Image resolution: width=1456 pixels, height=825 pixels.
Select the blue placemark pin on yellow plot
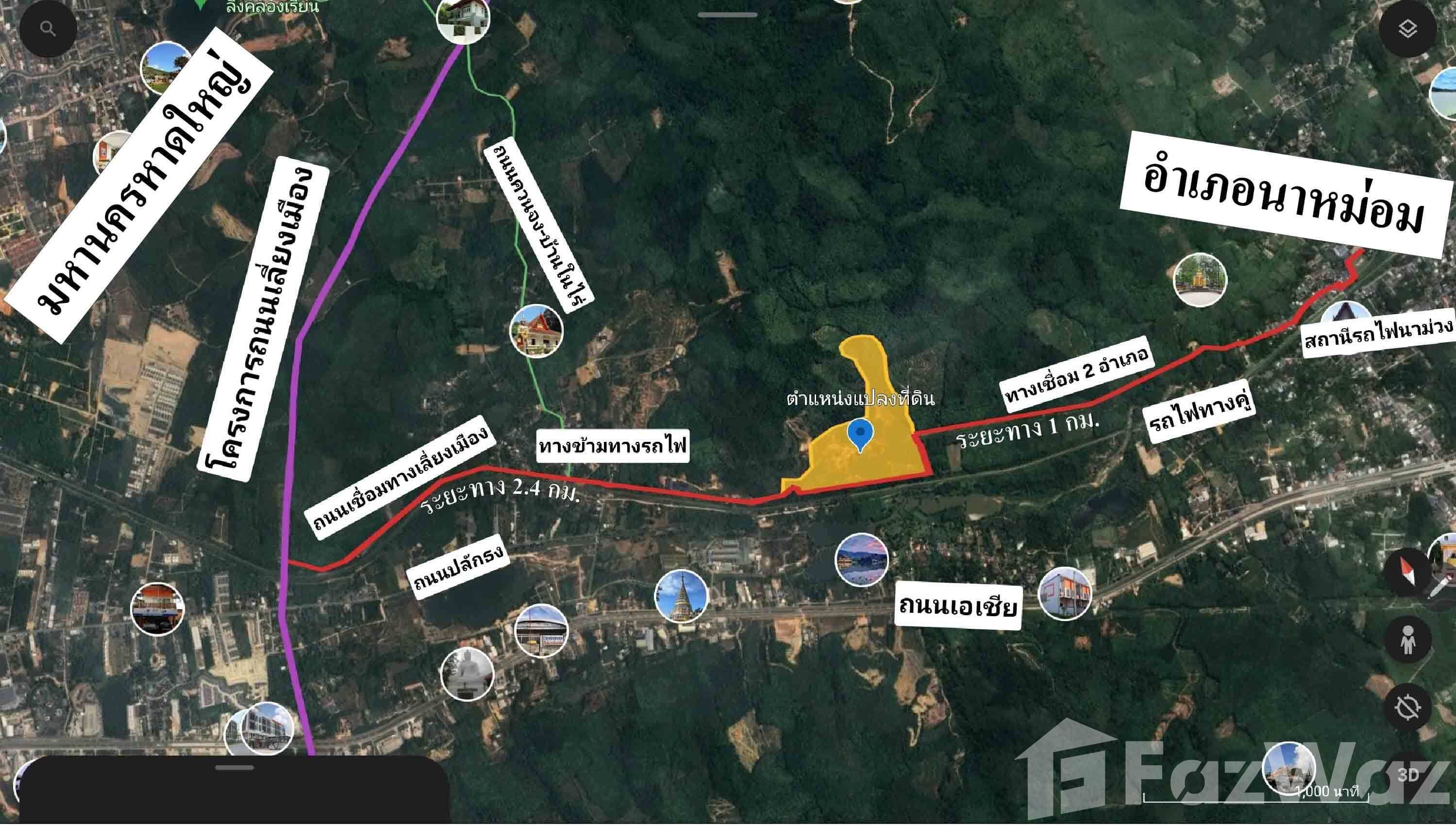click(x=860, y=434)
